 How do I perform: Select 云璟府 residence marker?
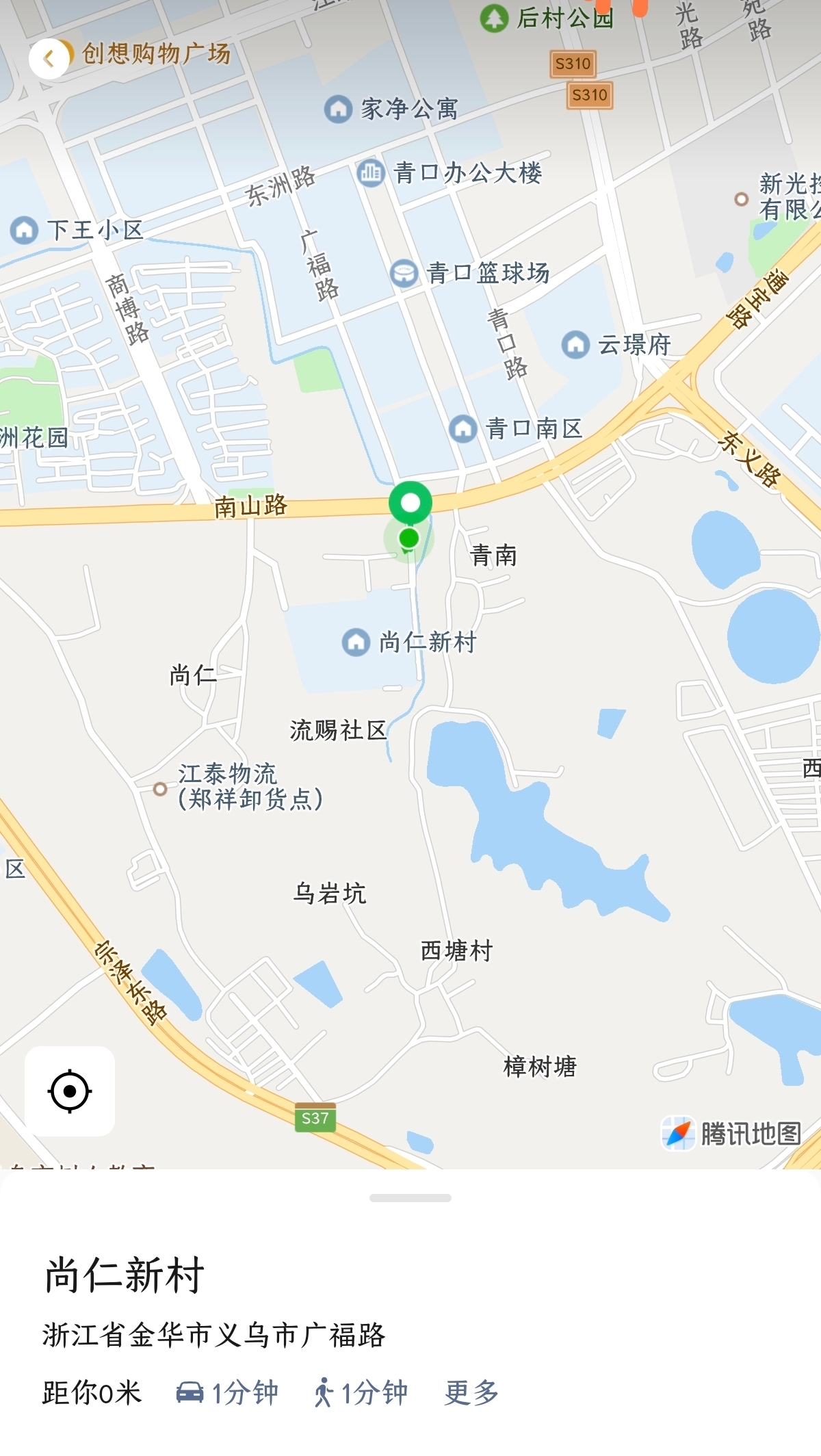pos(575,344)
